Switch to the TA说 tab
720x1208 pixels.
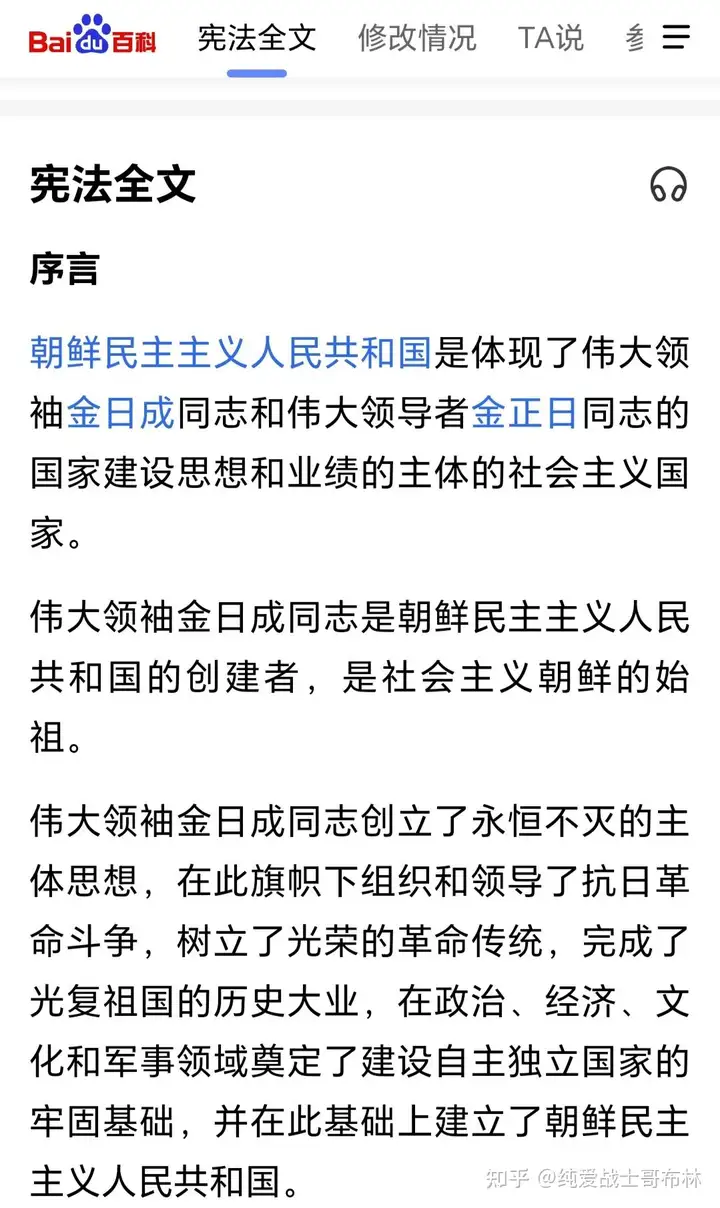(x=551, y=38)
